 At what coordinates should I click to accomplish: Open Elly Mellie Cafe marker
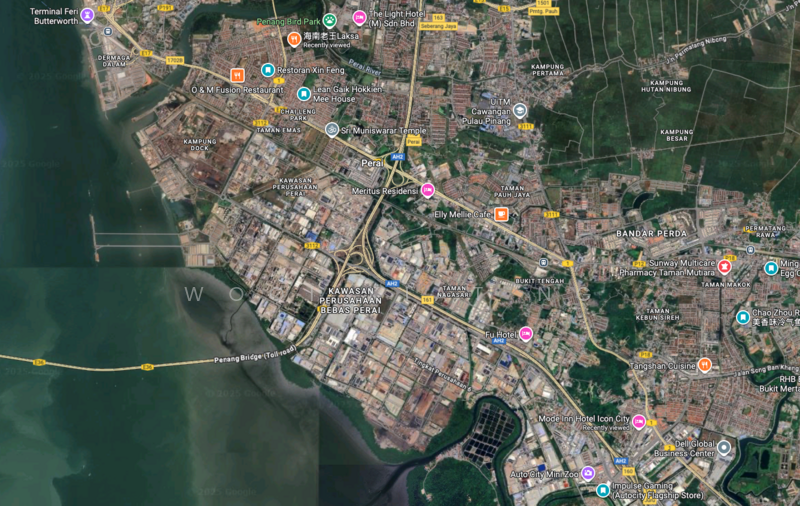pyautogui.click(x=502, y=214)
